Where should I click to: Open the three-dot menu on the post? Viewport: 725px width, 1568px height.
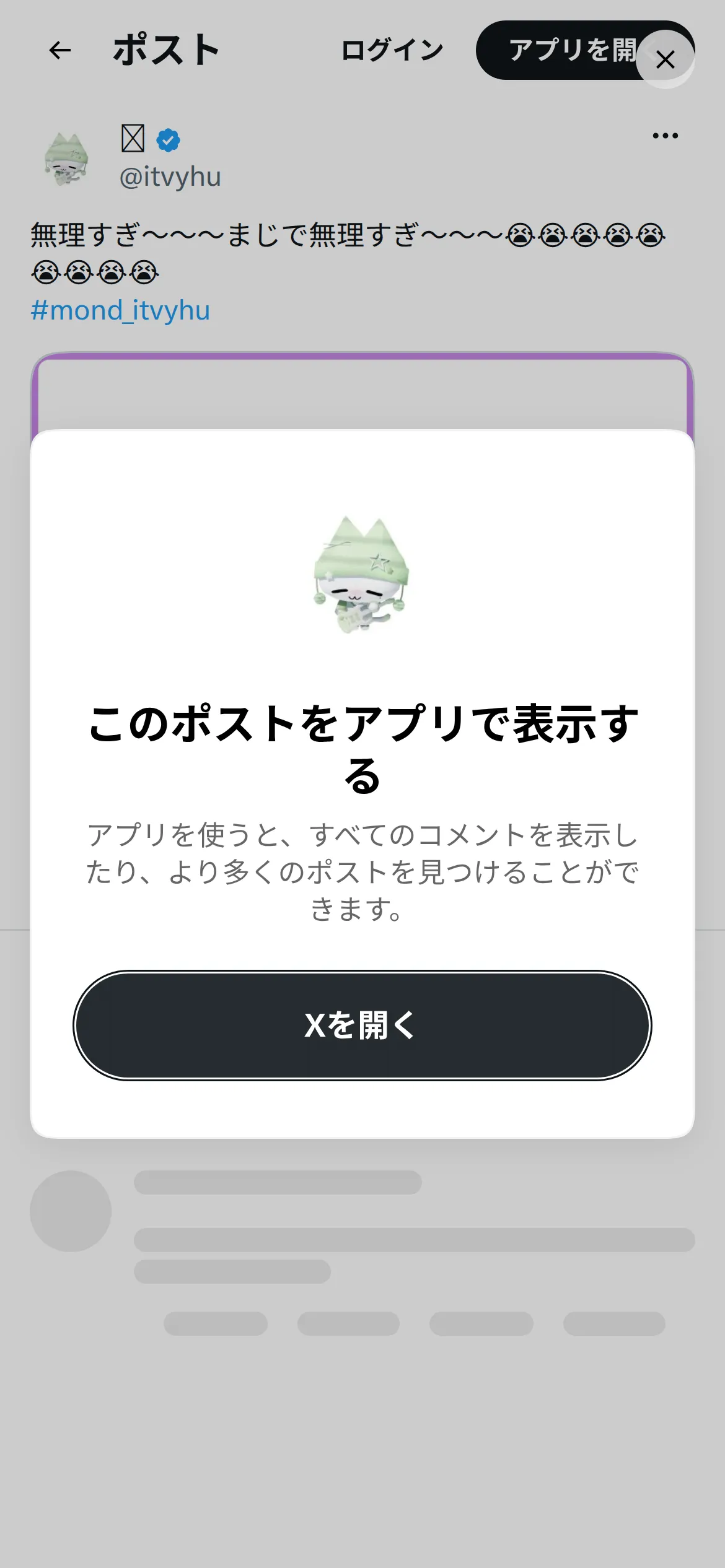pos(666,136)
